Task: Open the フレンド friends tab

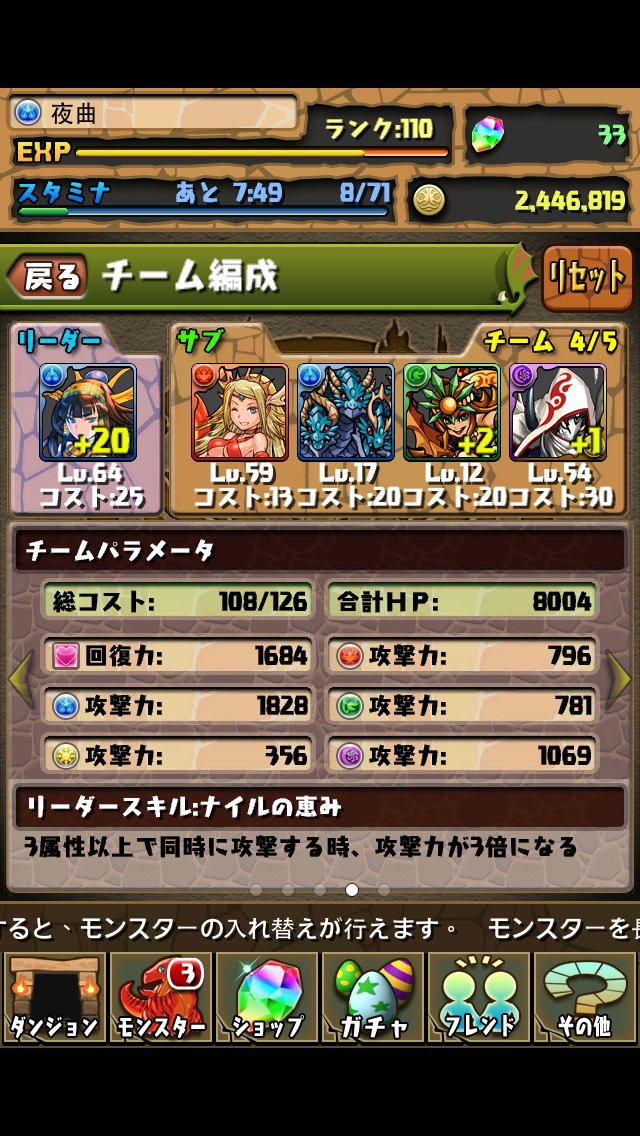Action: coord(478,997)
